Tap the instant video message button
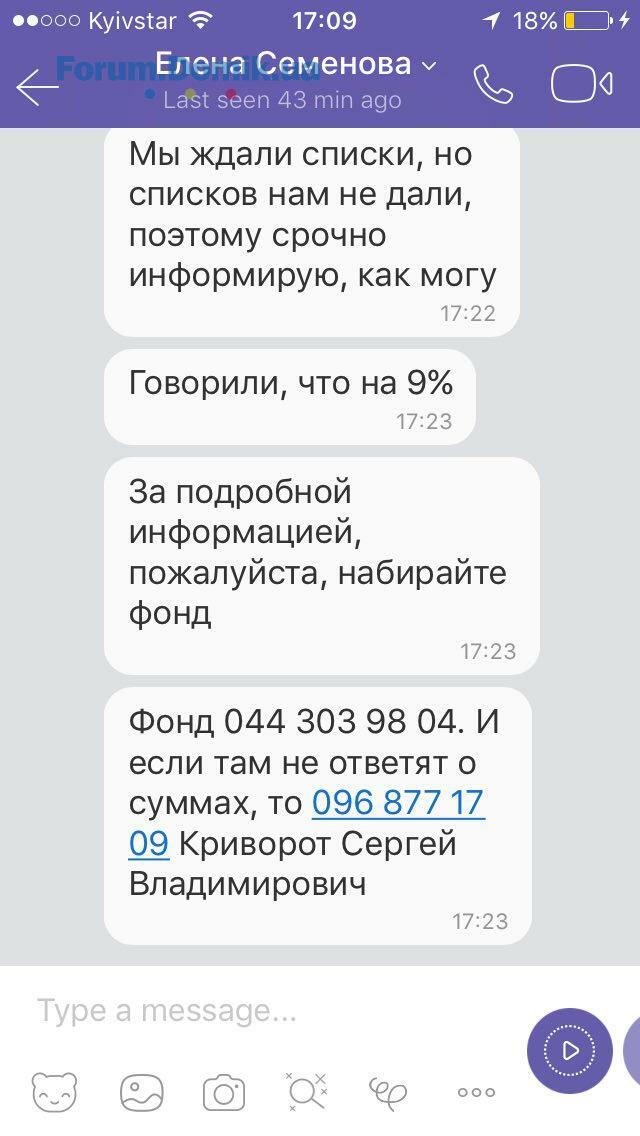The width and height of the screenshot is (640, 1136). [570, 1051]
